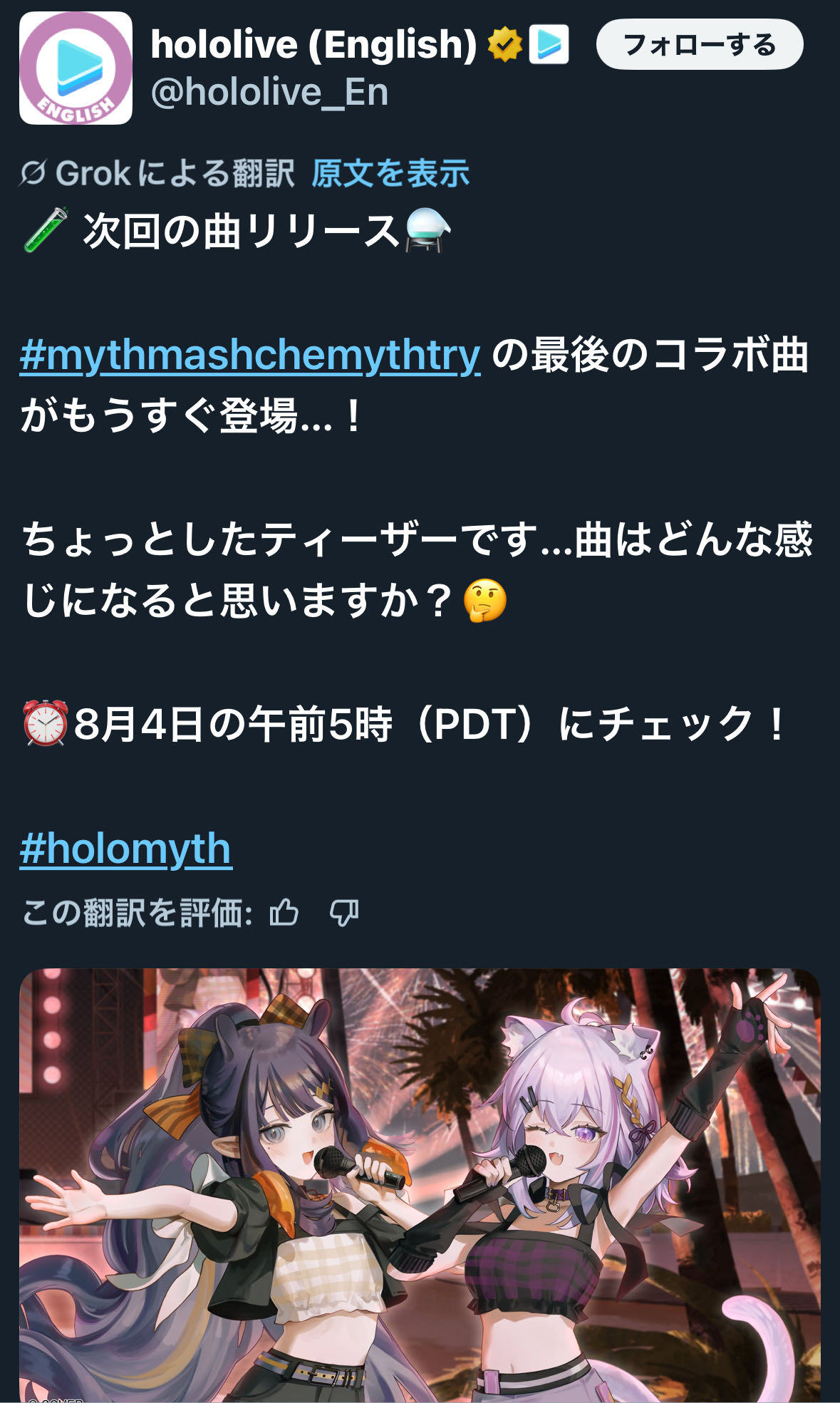Open the hololive (English) account name
Image resolution: width=840 pixels, height=1403 pixels.
pyautogui.click(x=313, y=44)
